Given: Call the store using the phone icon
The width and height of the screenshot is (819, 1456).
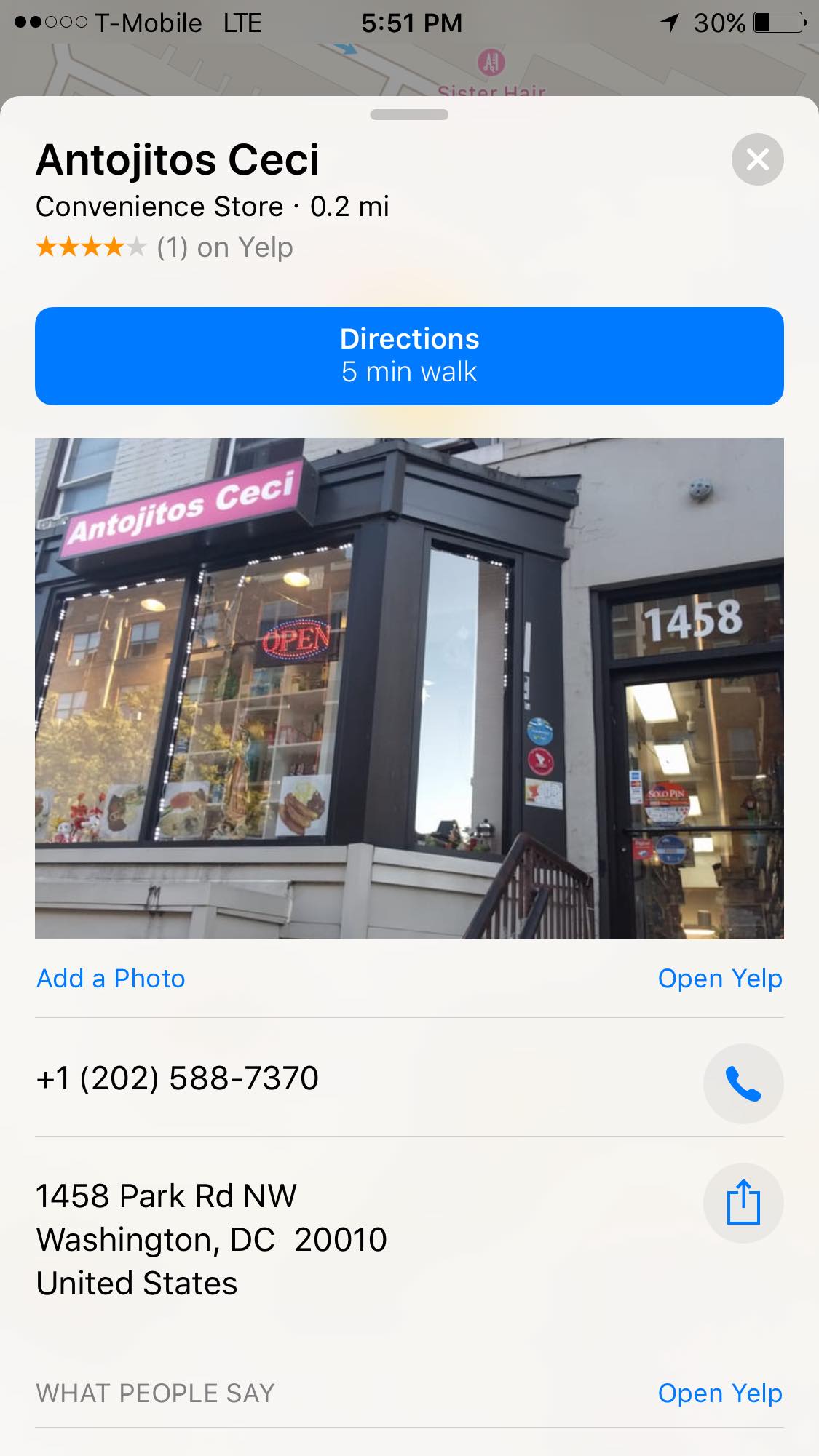Looking at the screenshot, I should pos(743,1084).
